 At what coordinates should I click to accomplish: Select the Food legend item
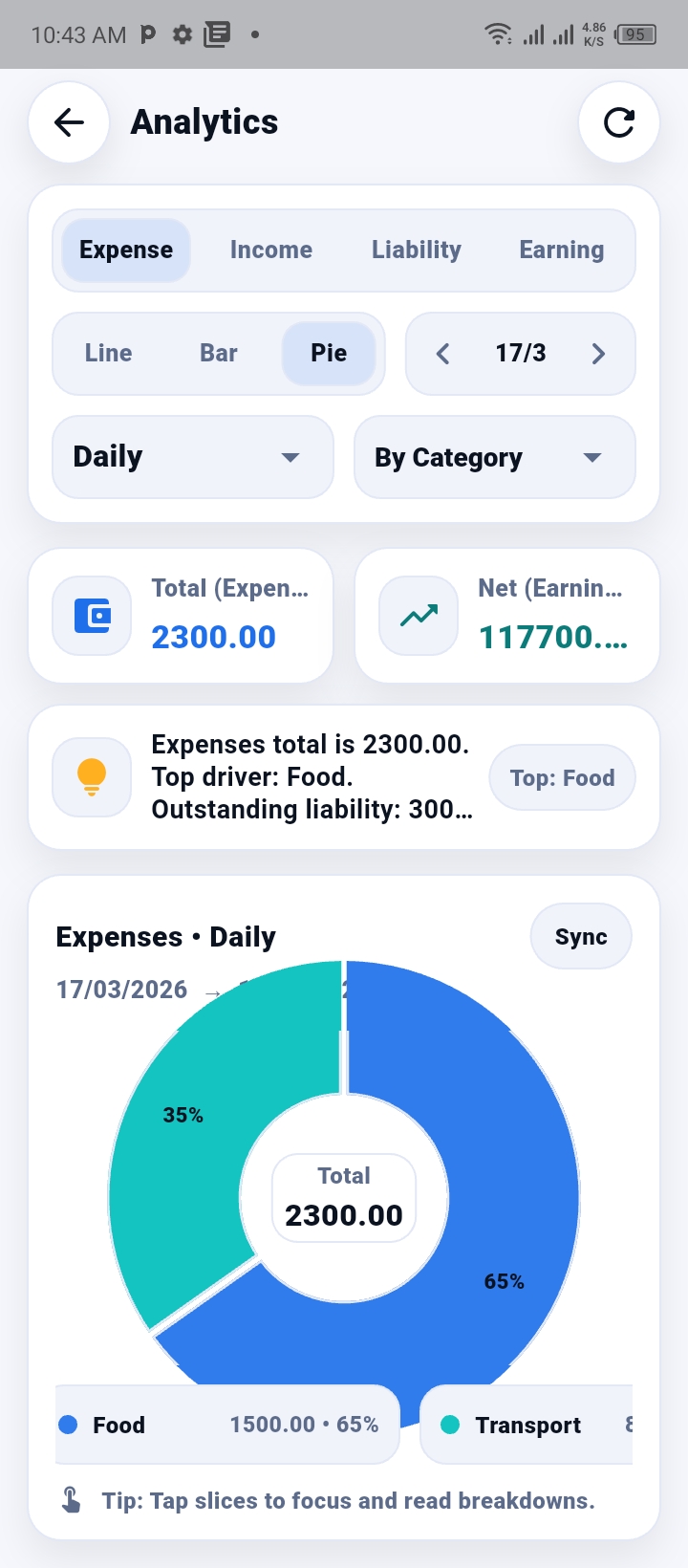(226, 1425)
